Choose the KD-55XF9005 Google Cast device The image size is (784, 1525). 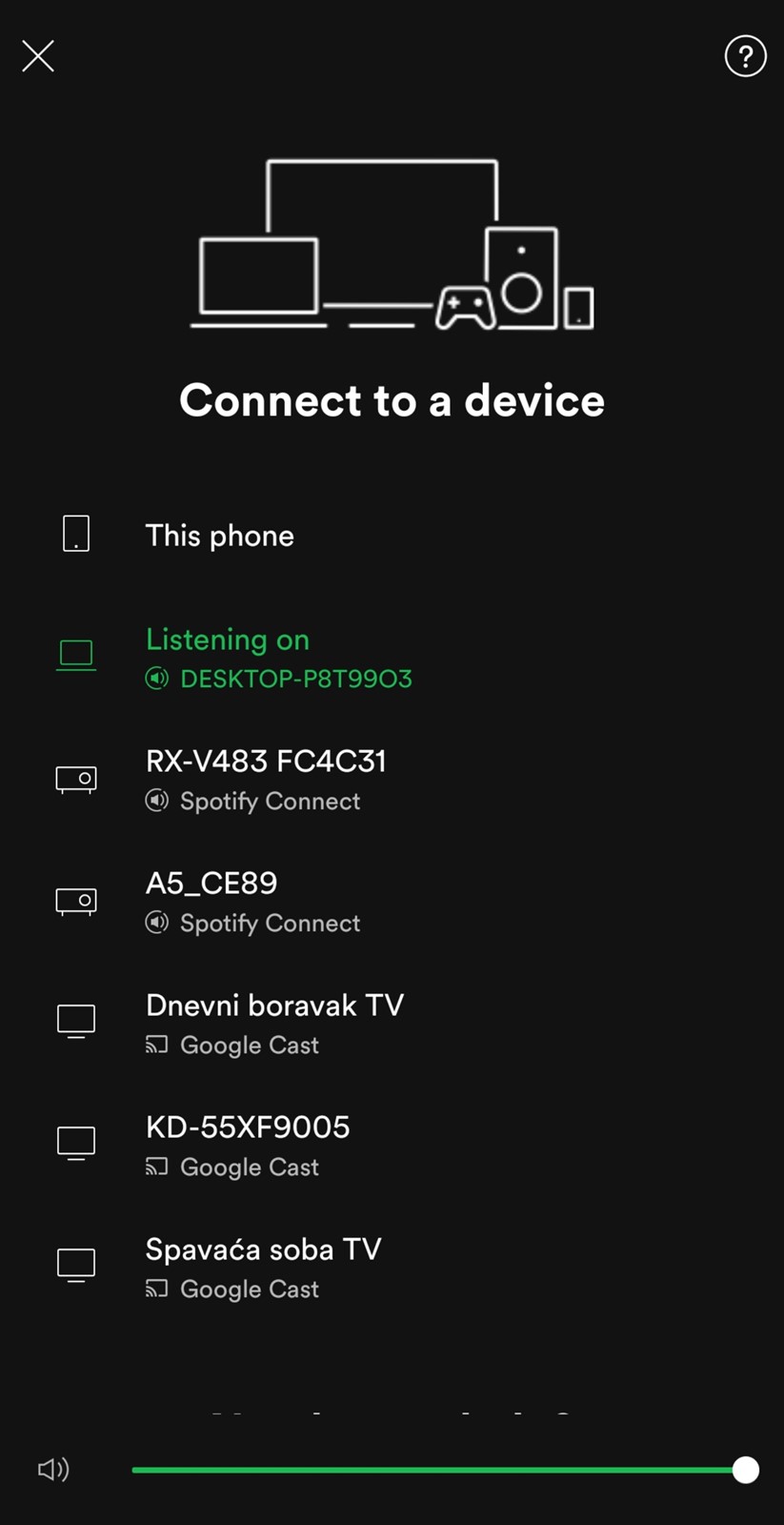tap(392, 1145)
